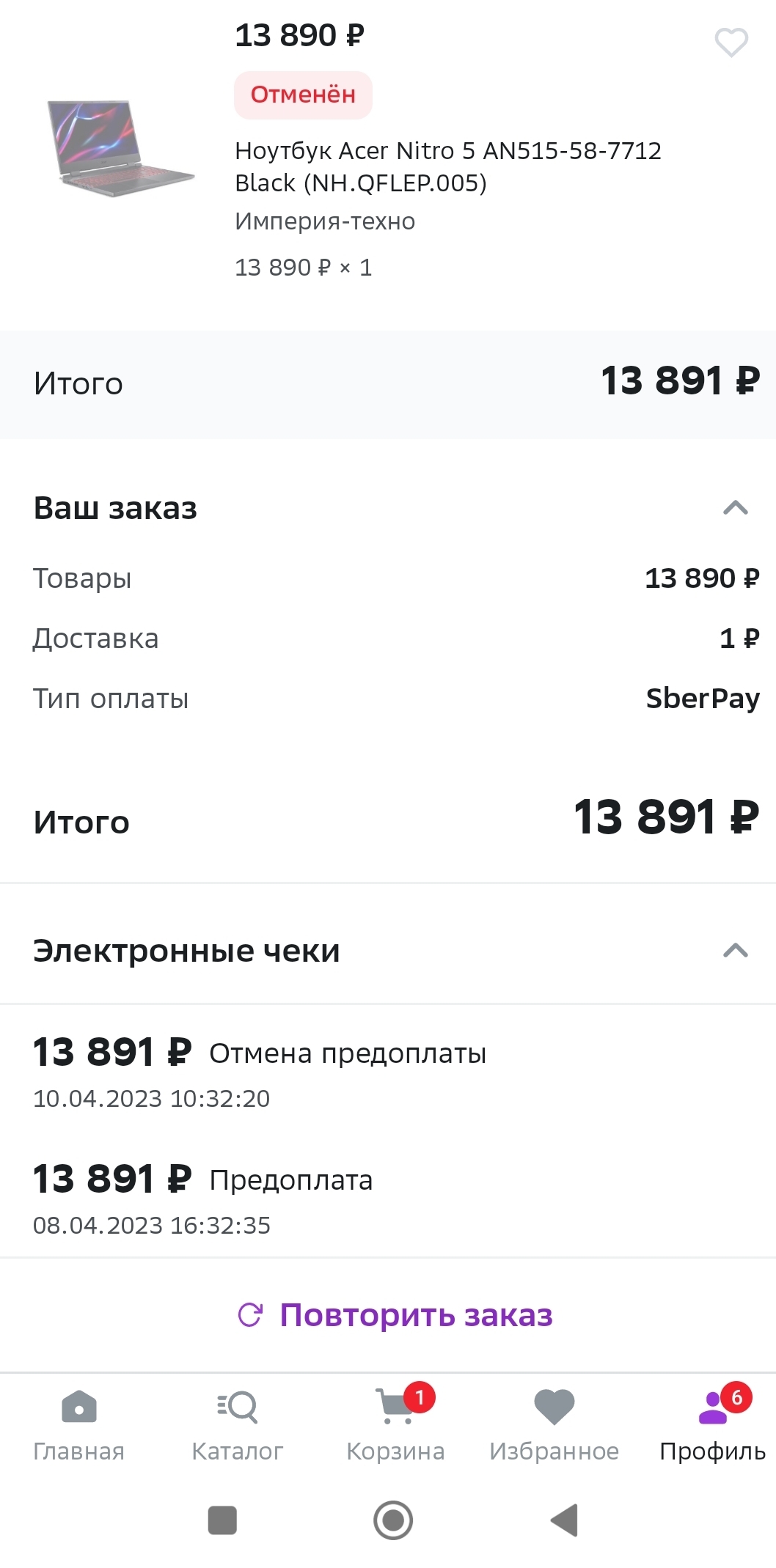Collapse the Ваш заказ section
This screenshot has width=776, height=1568.
point(735,508)
